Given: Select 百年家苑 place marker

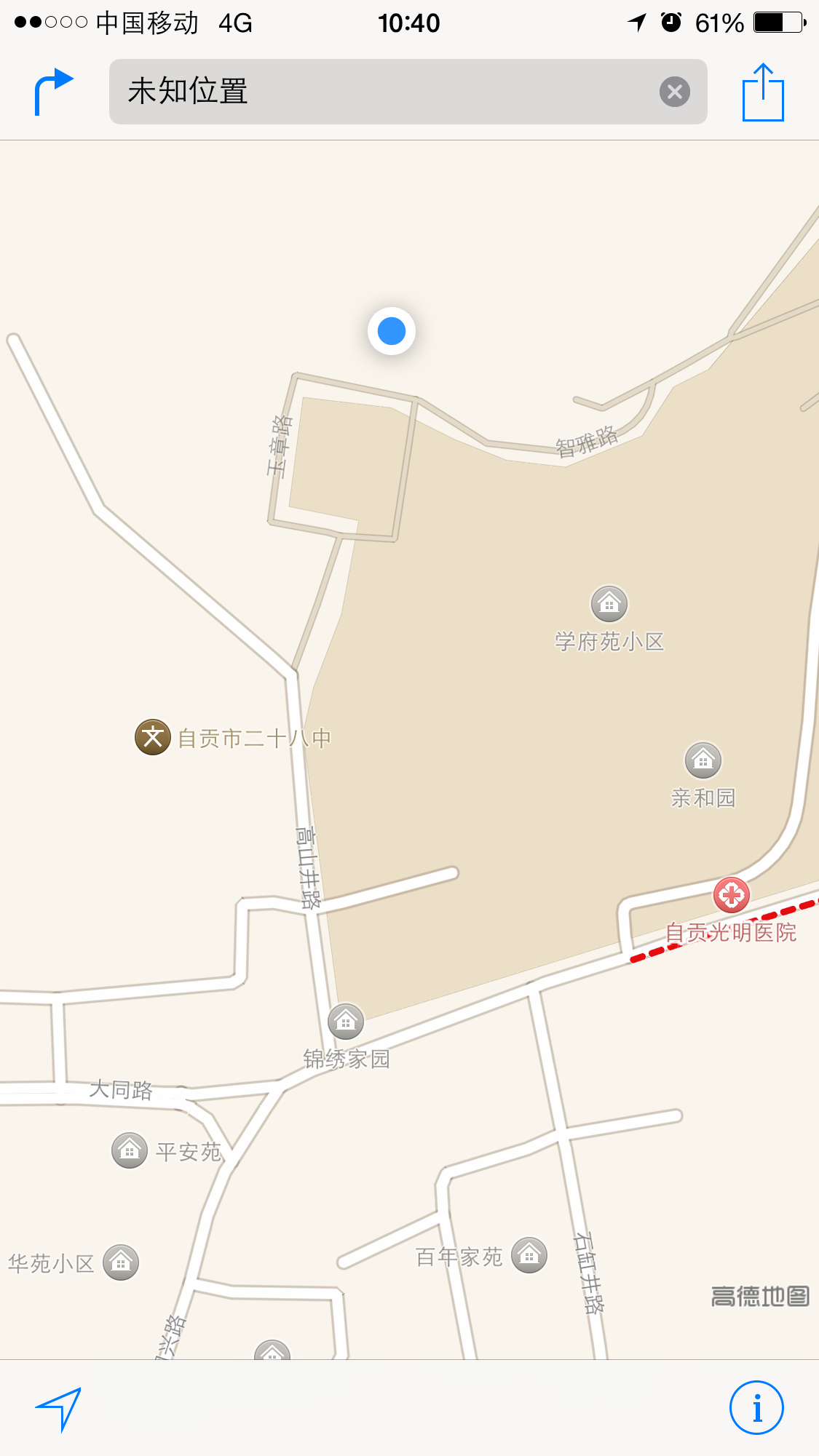Looking at the screenshot, I should click(529, 1255).
